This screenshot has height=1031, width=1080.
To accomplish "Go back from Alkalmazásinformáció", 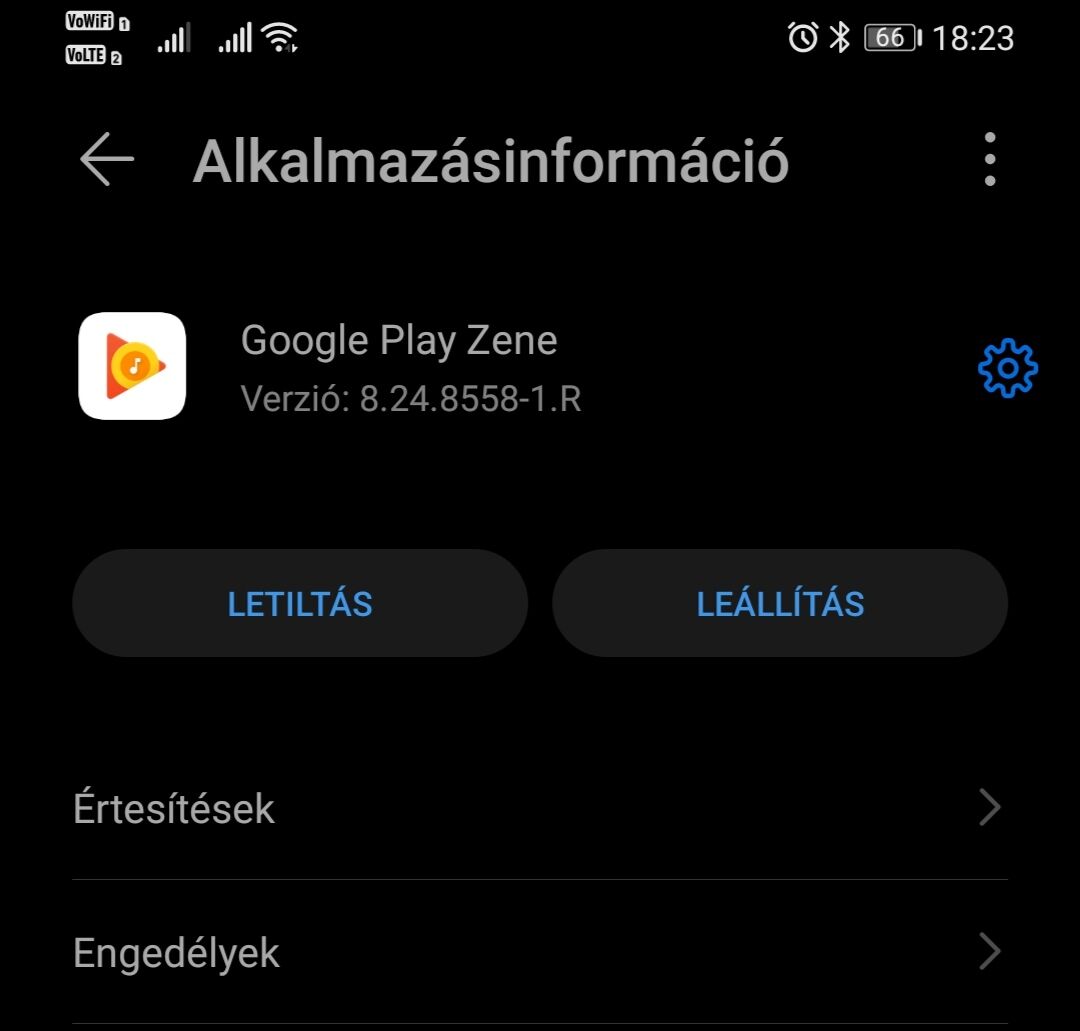I will pos(107,160).
